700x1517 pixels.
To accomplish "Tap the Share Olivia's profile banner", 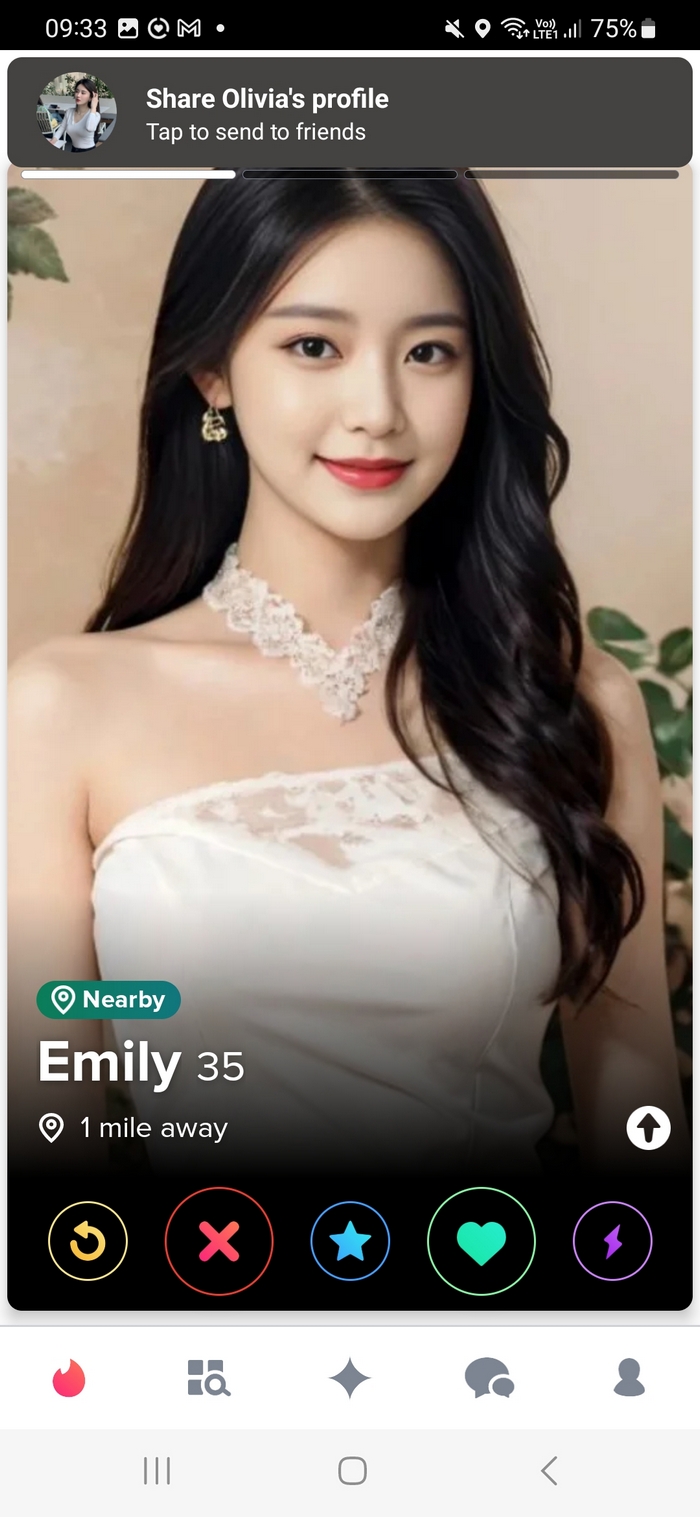I will (350, 113).
